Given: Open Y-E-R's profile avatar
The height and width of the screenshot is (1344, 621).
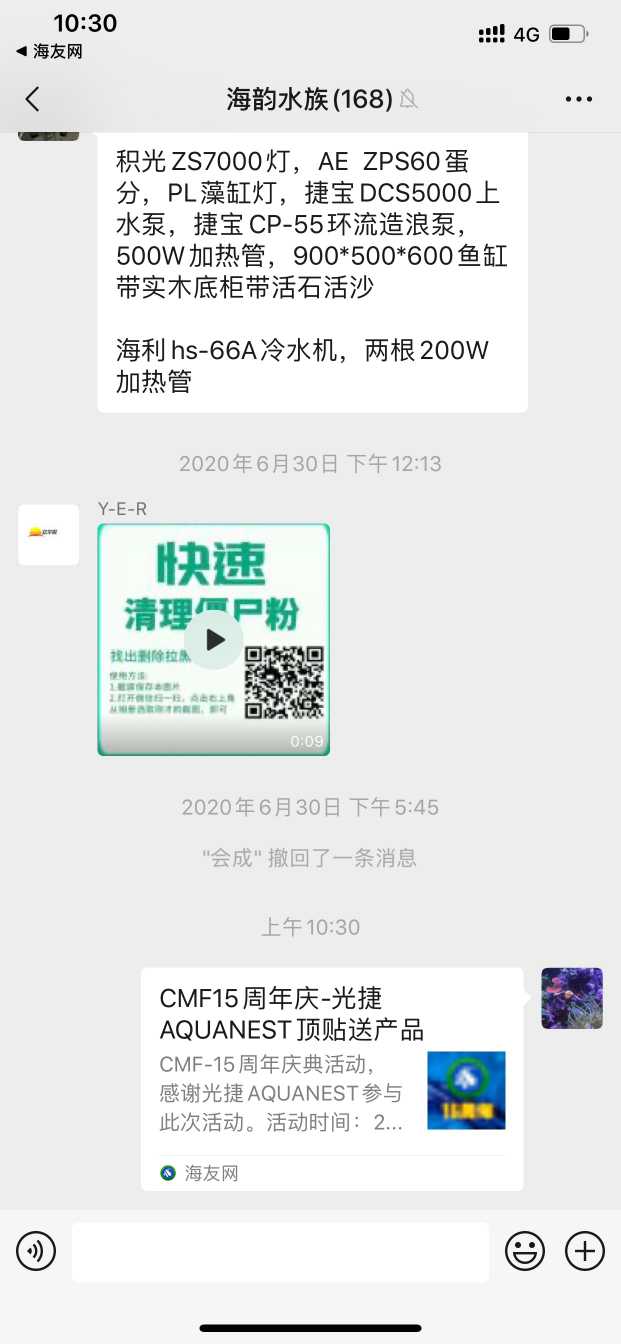Looking at the screenshot, I should coord(48,535).
